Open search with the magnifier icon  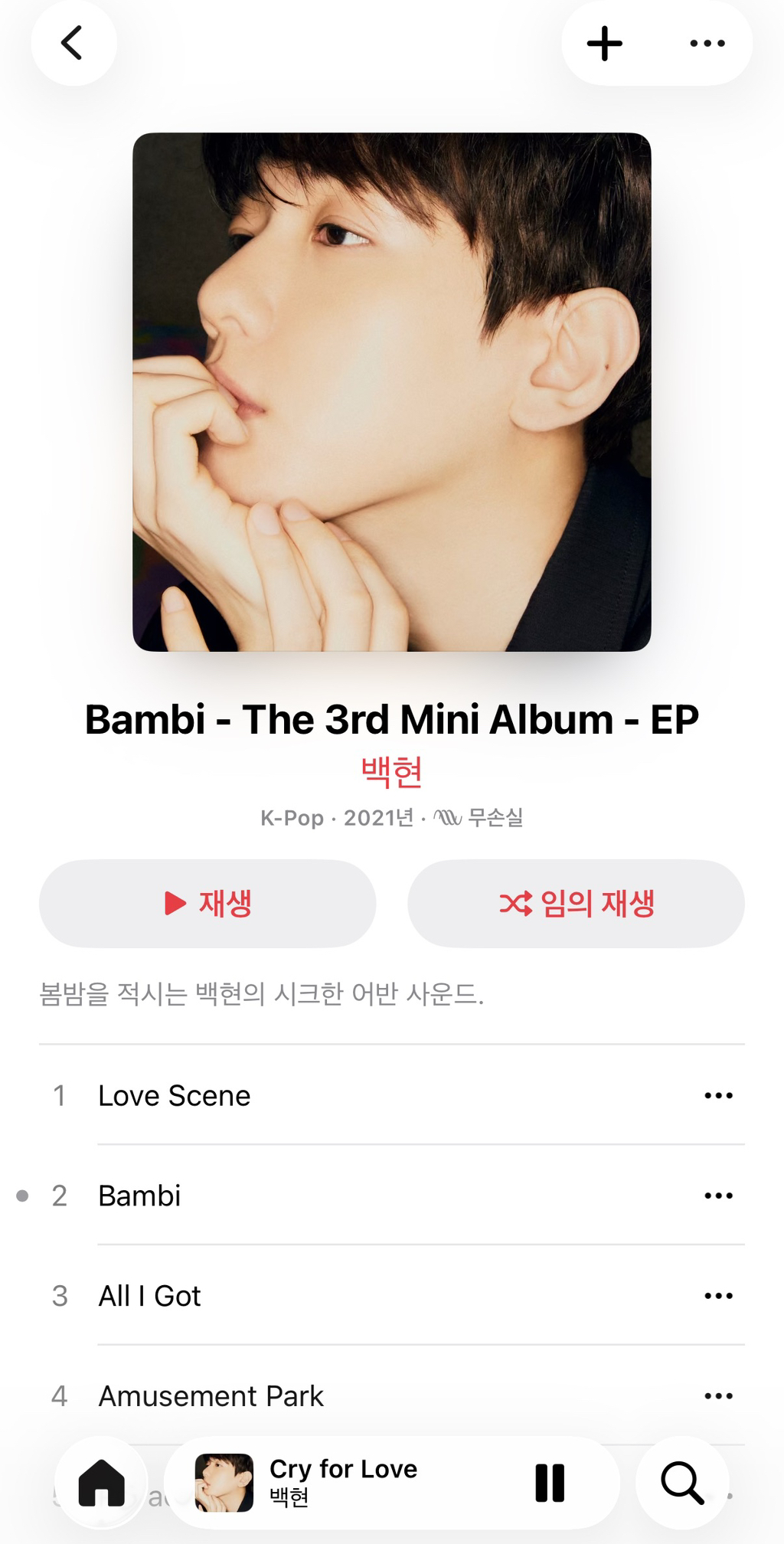point(681,1483)
